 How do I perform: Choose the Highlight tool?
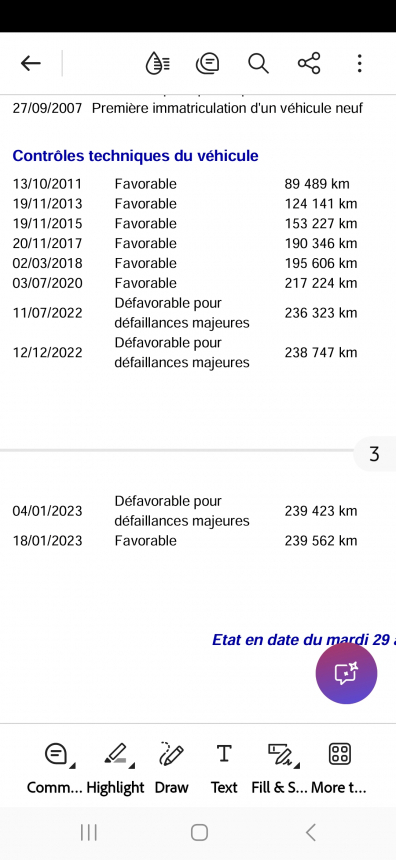tap(116, 768)
